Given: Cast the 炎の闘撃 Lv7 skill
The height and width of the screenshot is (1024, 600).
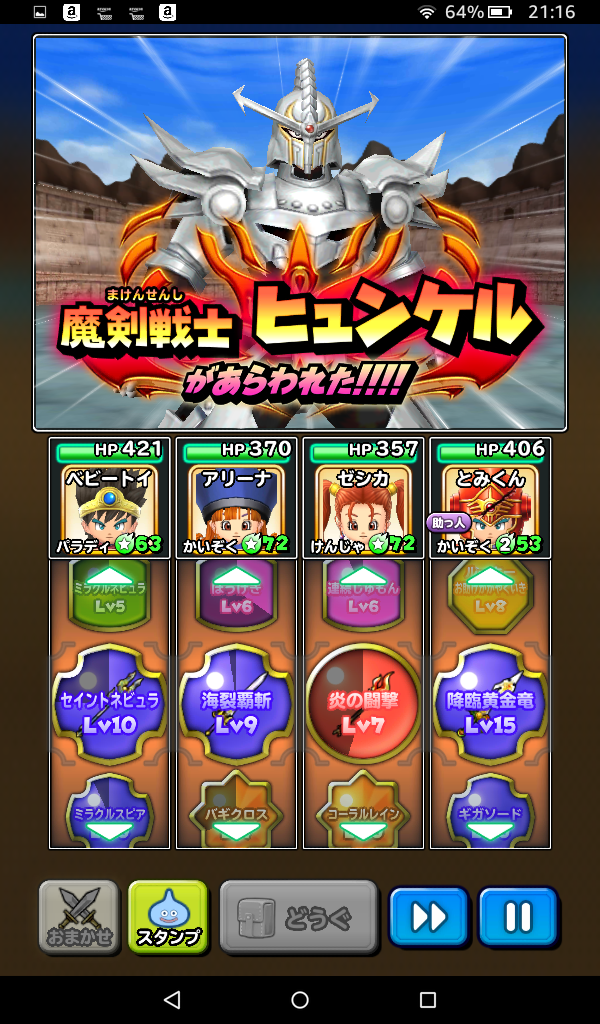Looking at the screenshot, I should (364, 700).
